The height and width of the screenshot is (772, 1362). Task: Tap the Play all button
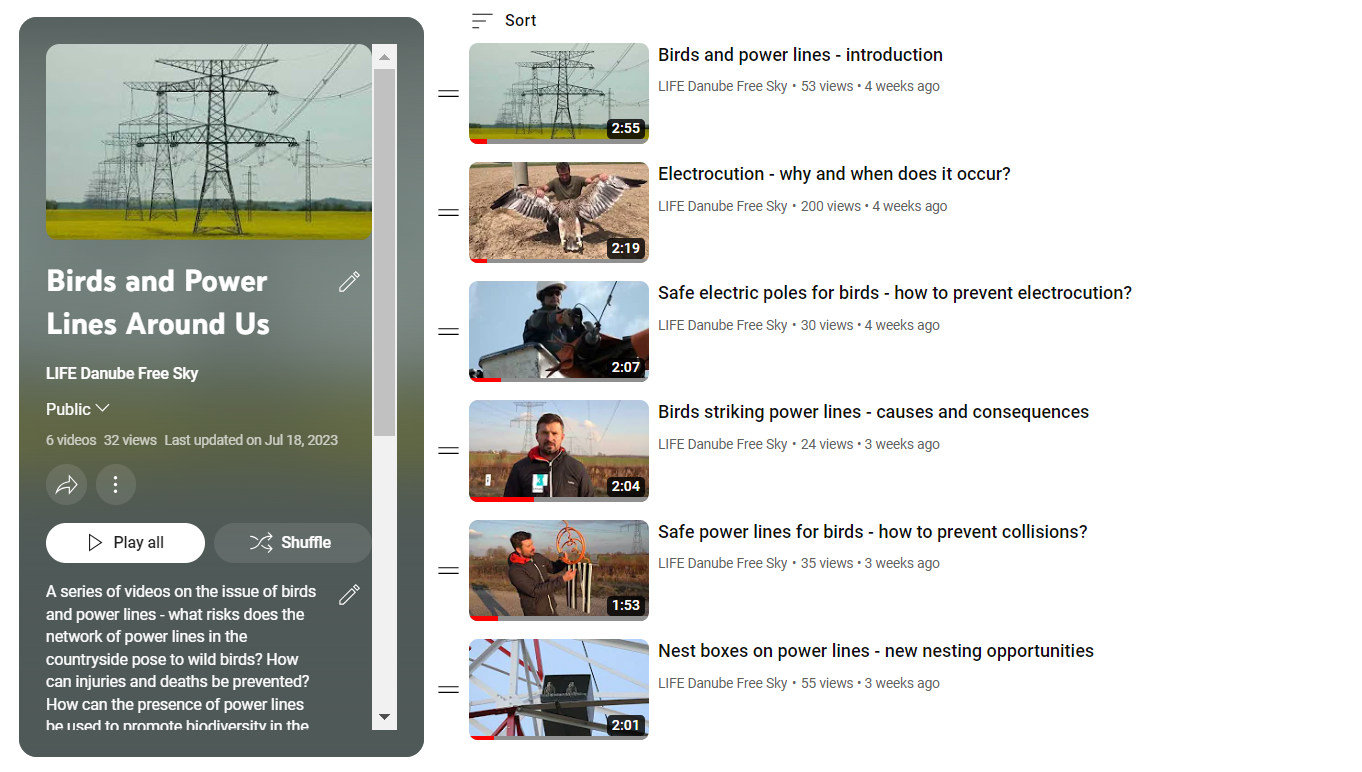click(x=125, y=542)
